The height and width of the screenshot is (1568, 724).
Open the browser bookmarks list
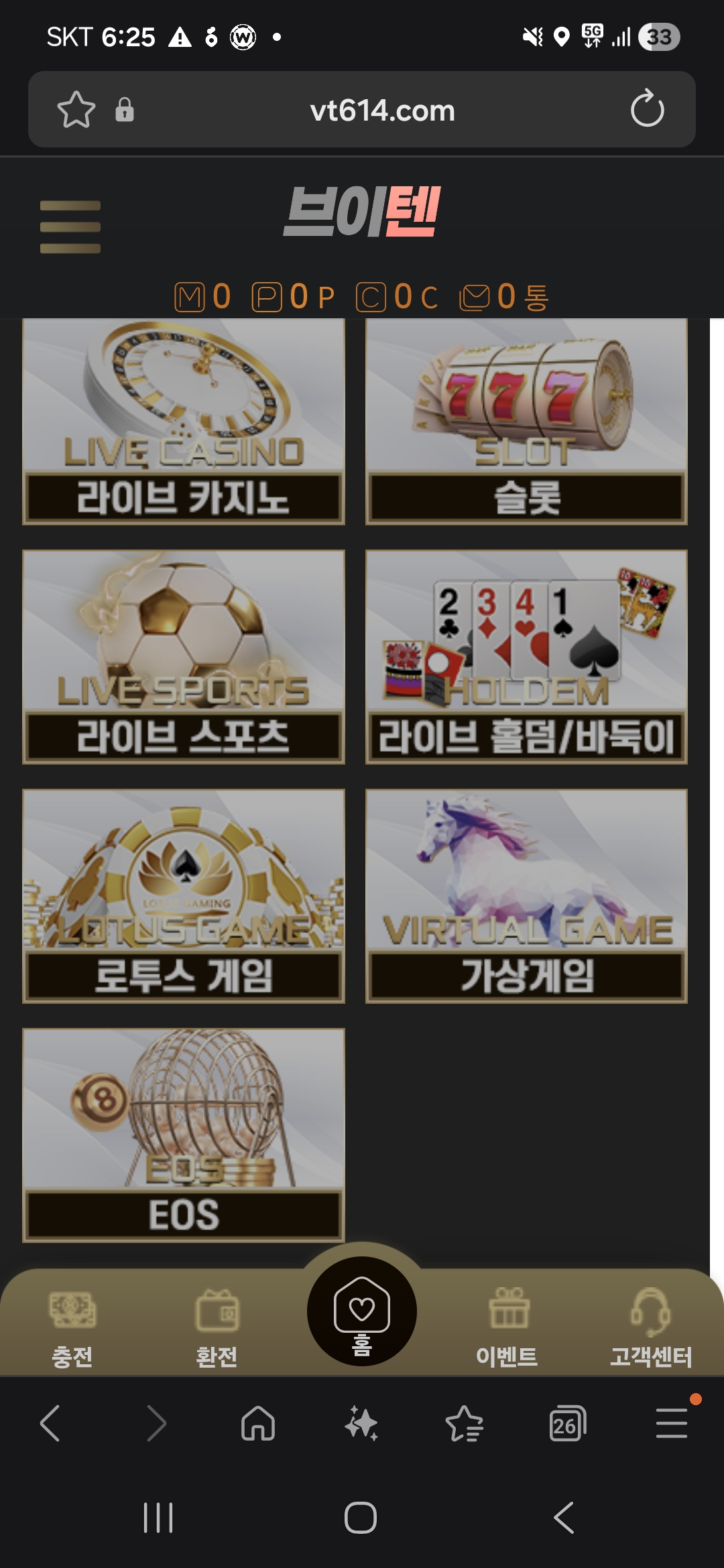[x=464, y=1423]
